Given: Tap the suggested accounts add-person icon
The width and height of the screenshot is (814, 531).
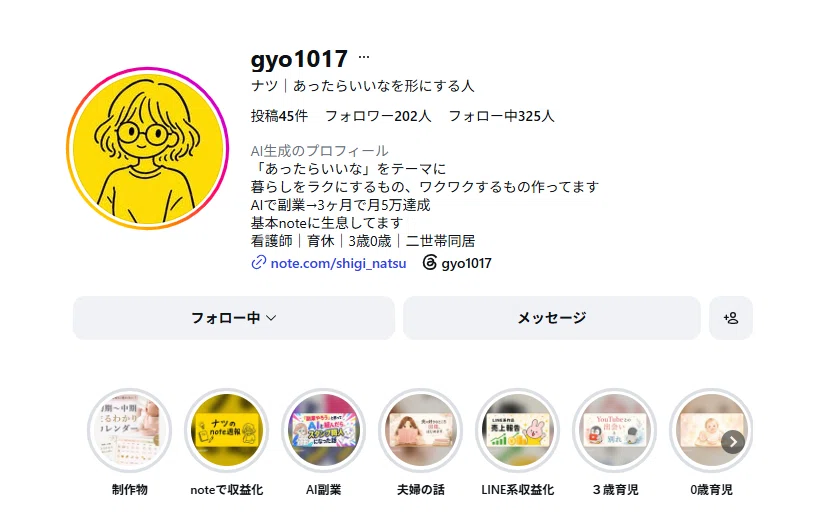Looking at the screenshot, I should tap(731, 318).
